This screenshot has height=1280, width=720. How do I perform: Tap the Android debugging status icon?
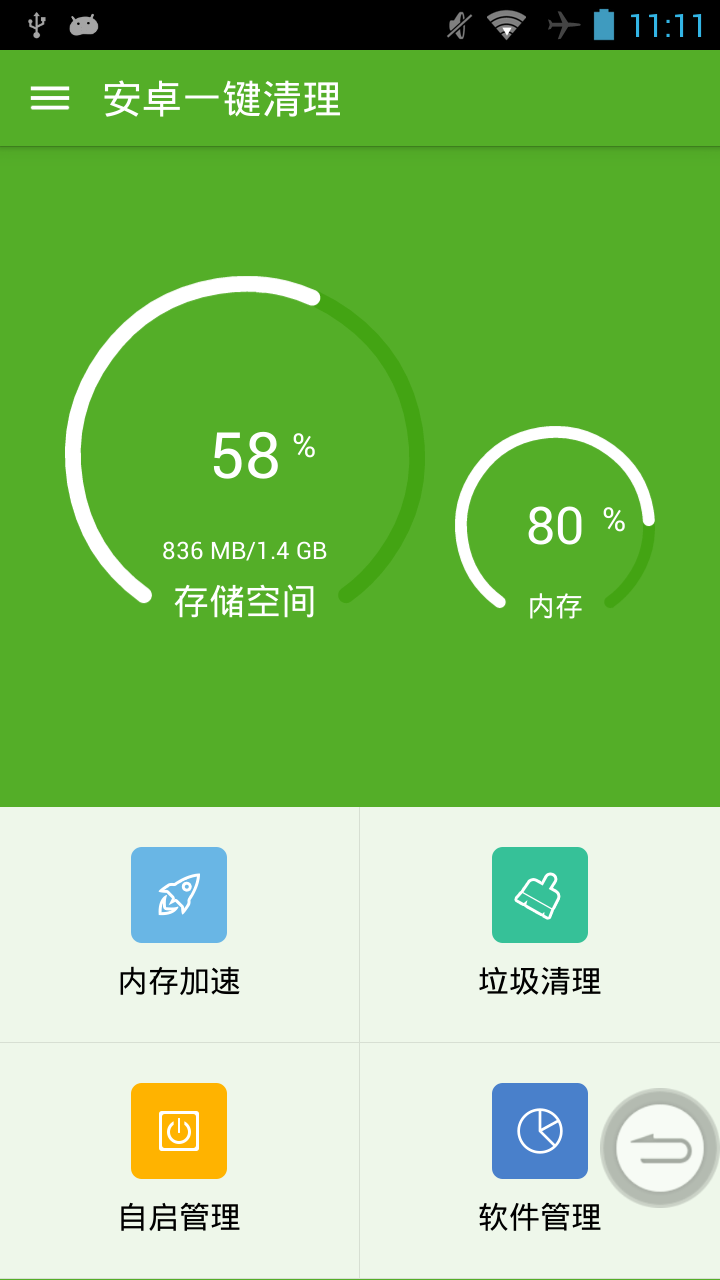83,24
